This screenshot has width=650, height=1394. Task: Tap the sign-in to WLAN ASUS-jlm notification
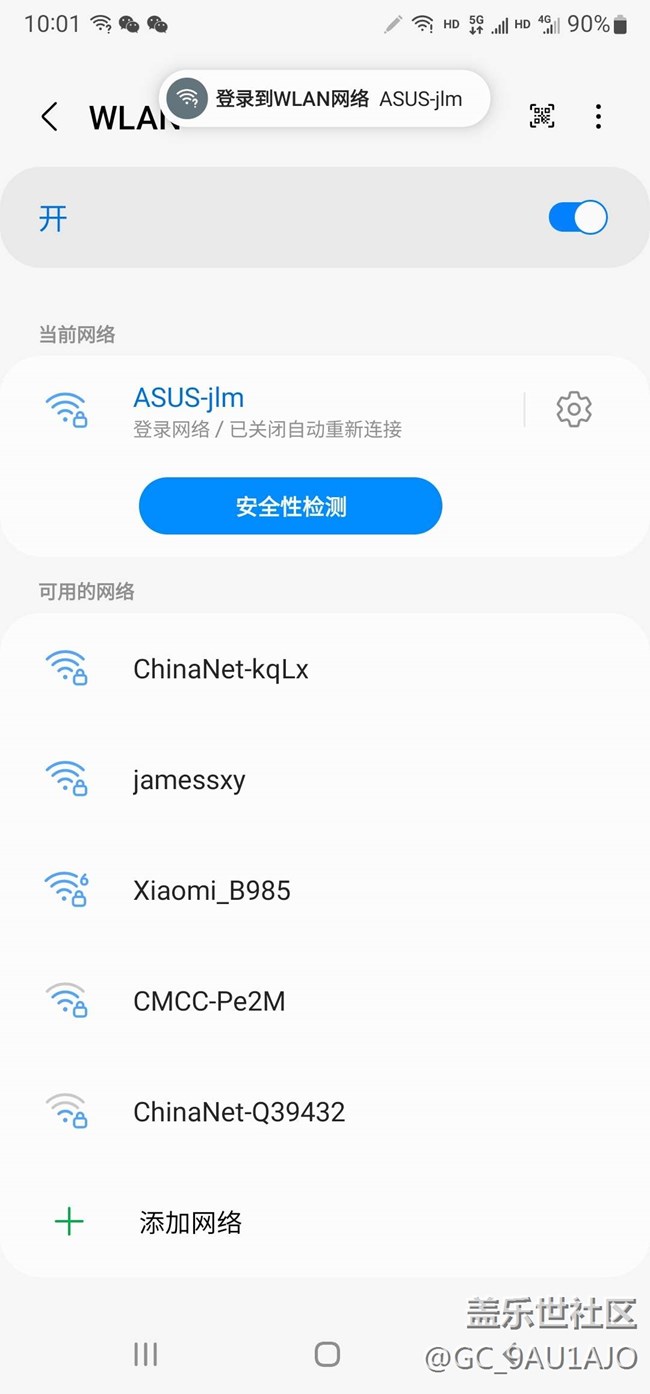[324, 99]
